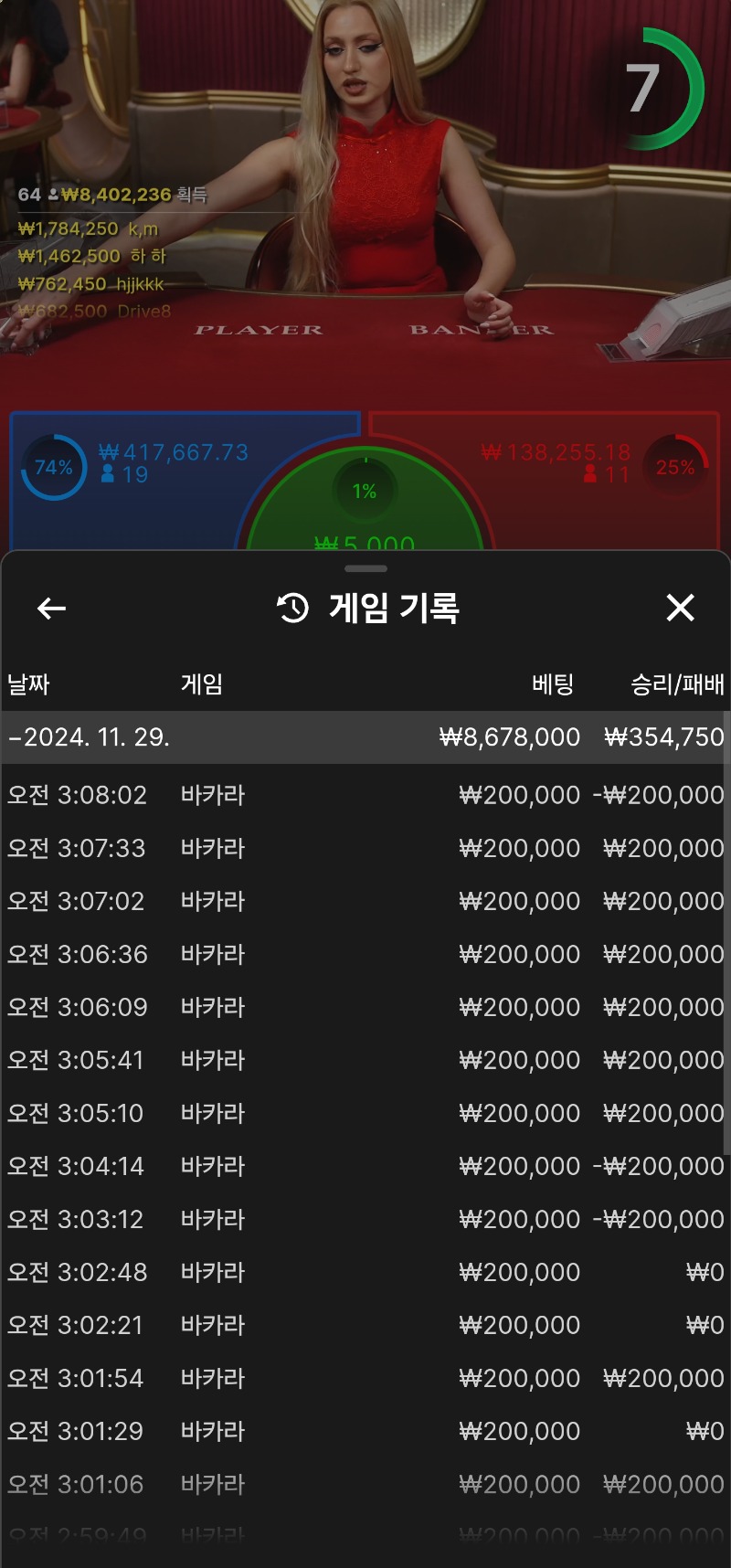The height and width of the screenshot is (1568, 731).
Task: Close the game history panel
Action: click(x=680, y=608)
